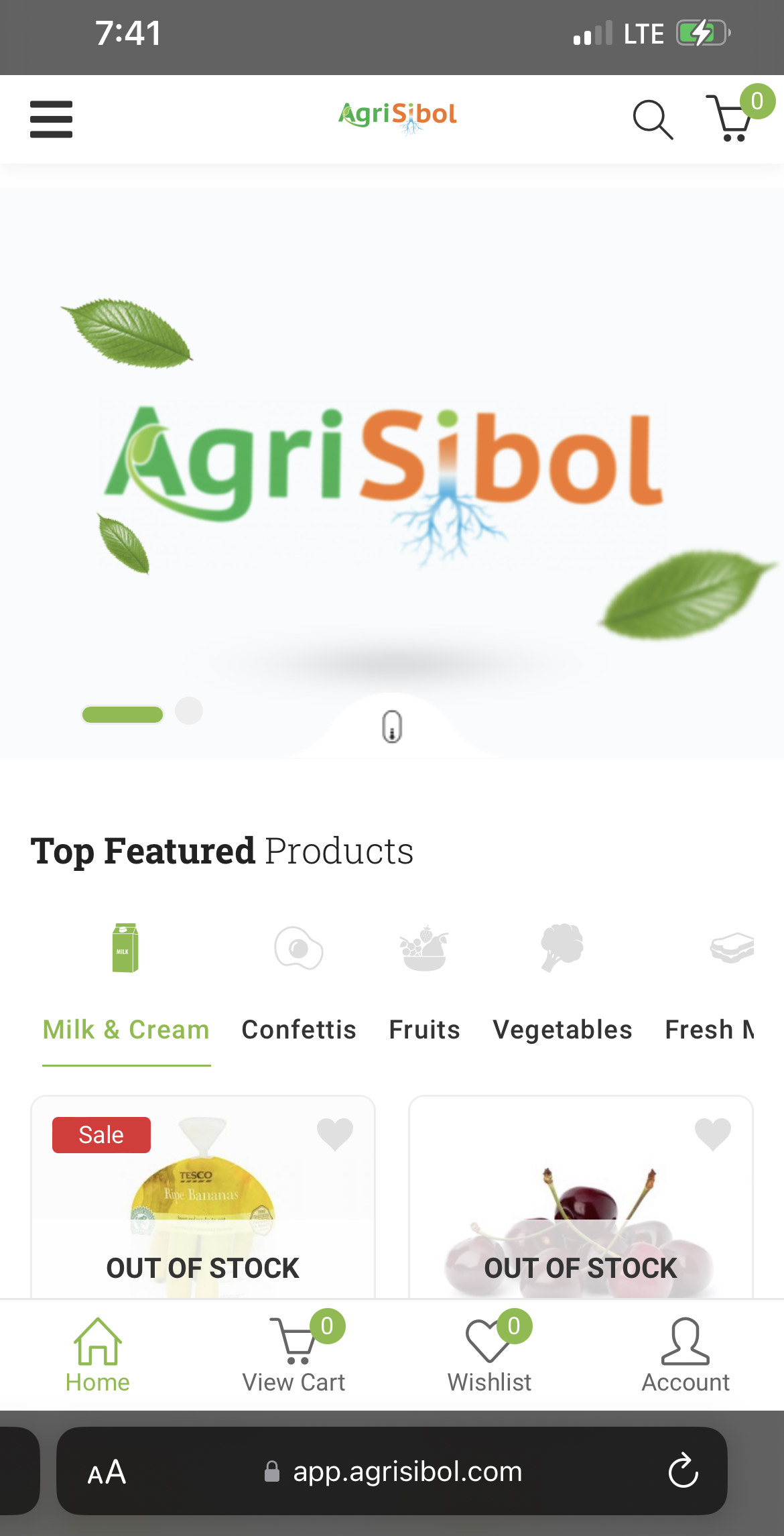The image size is (784, 1536).
Task: Toggle wishlist heart on the cherries product
Action: point(712,1133)
